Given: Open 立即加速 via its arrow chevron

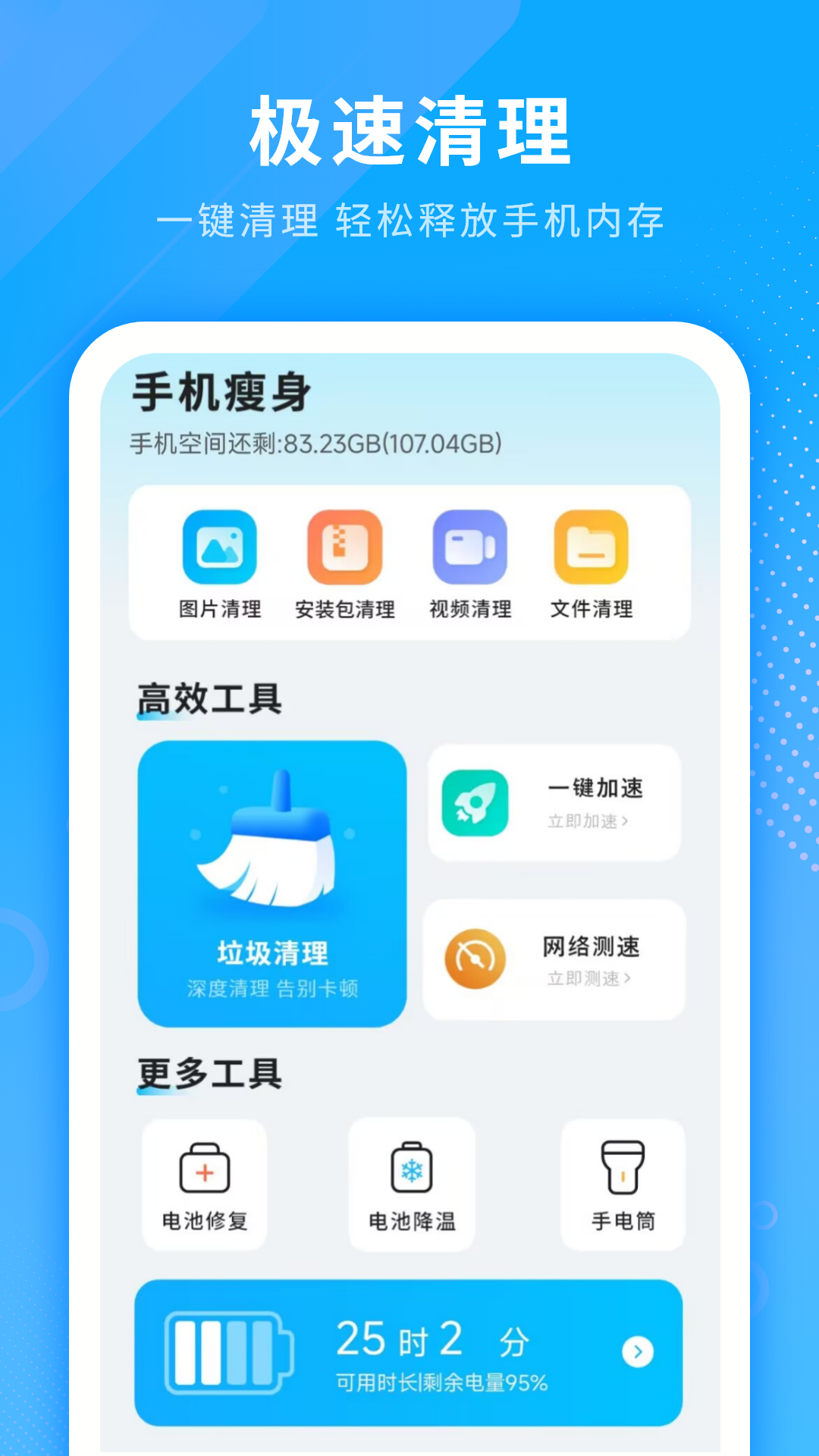Looking at the screenshot, I should pyautogui.click(x=627, y=823).
